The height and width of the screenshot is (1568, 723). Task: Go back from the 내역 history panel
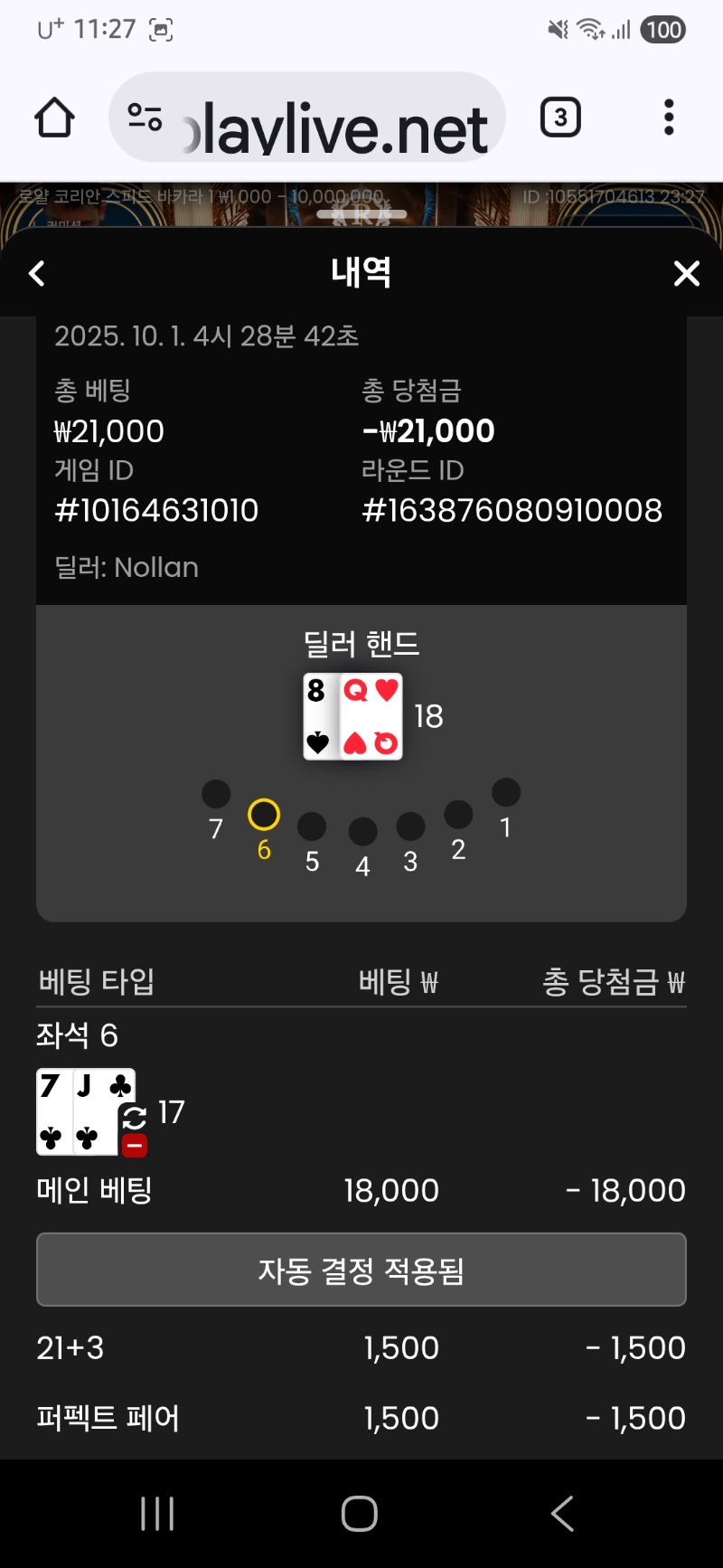[x=37, y=273]
